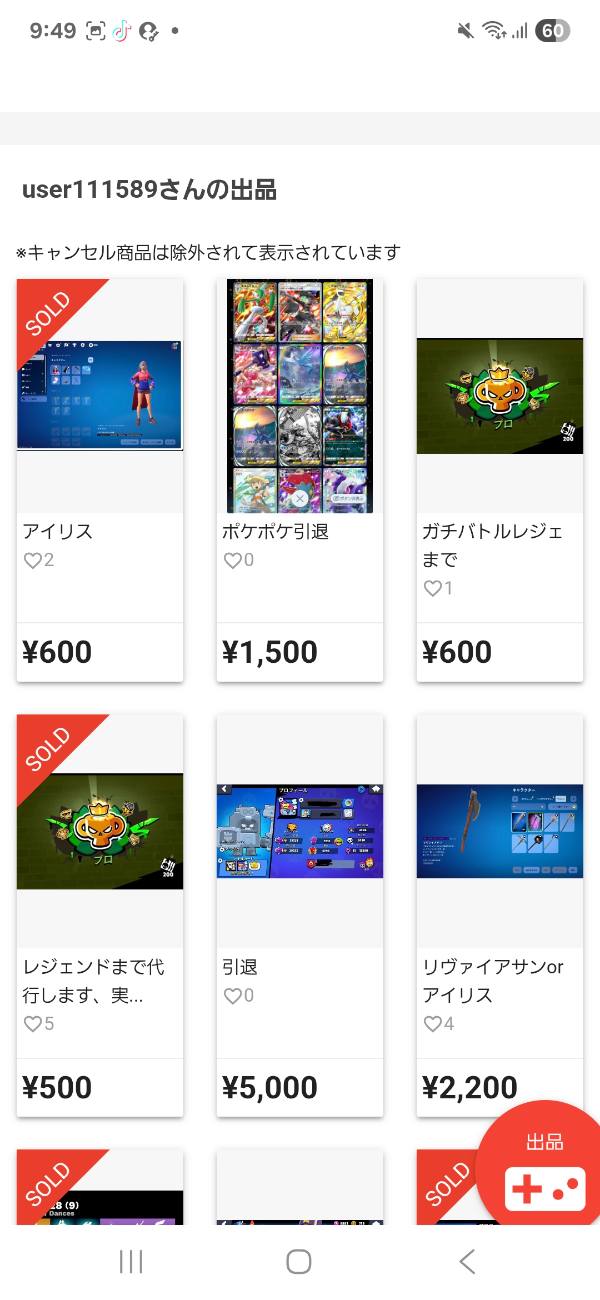Open the レジェンドまで代行します listing
The image size is (600, 1300).
(x=100, y=915)
